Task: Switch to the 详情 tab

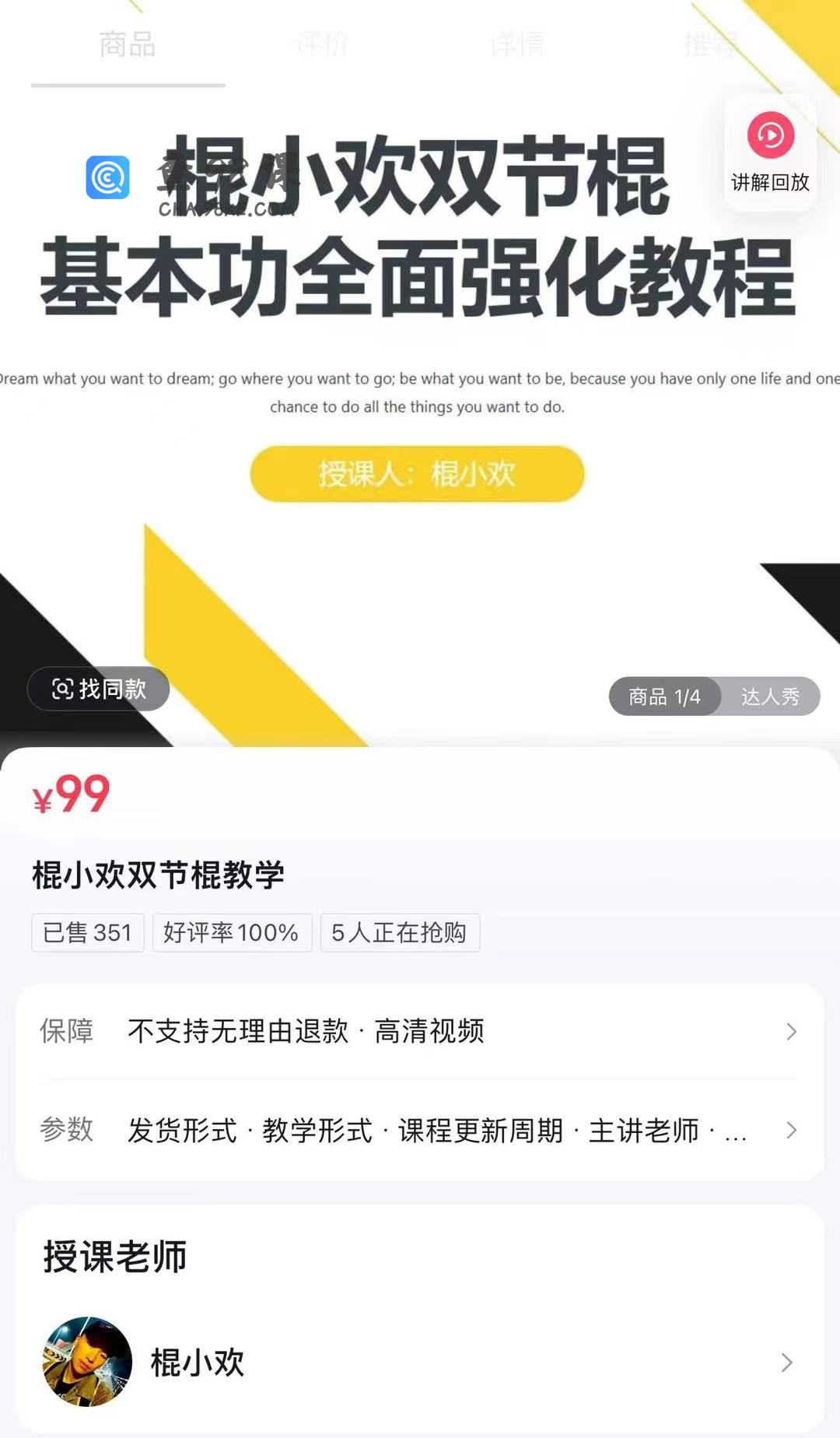Action: point(516,45)
